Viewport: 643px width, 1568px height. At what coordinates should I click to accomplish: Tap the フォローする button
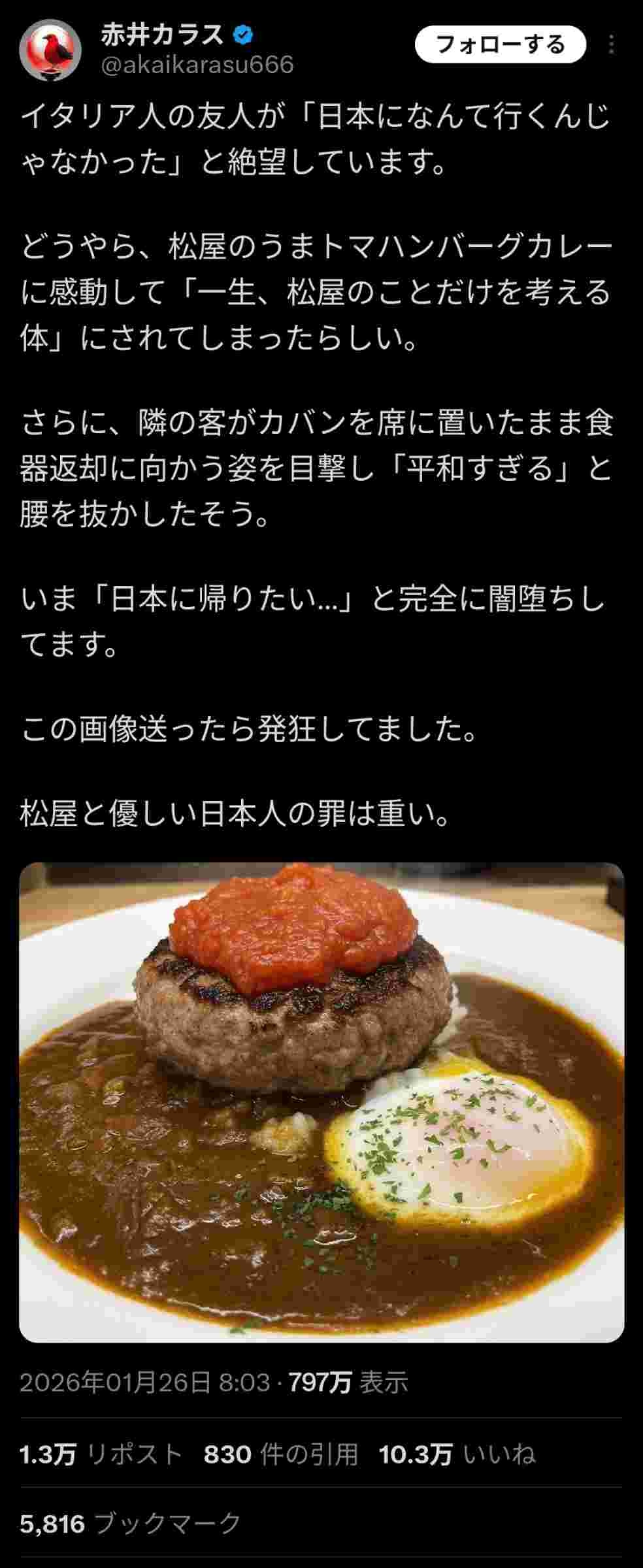point(500,44)
